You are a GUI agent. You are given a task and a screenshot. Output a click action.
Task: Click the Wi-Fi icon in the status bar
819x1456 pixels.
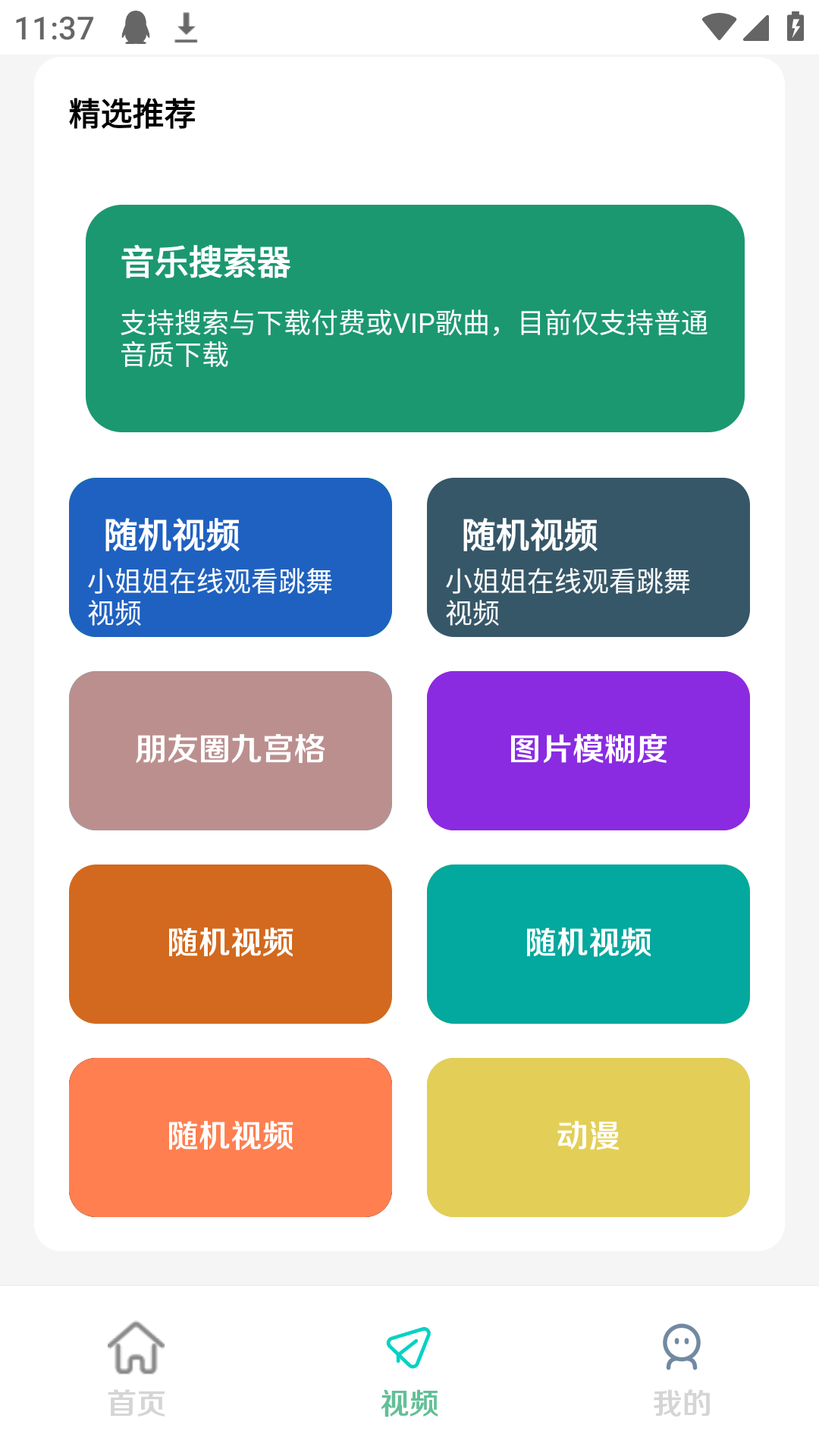point(720,25)
